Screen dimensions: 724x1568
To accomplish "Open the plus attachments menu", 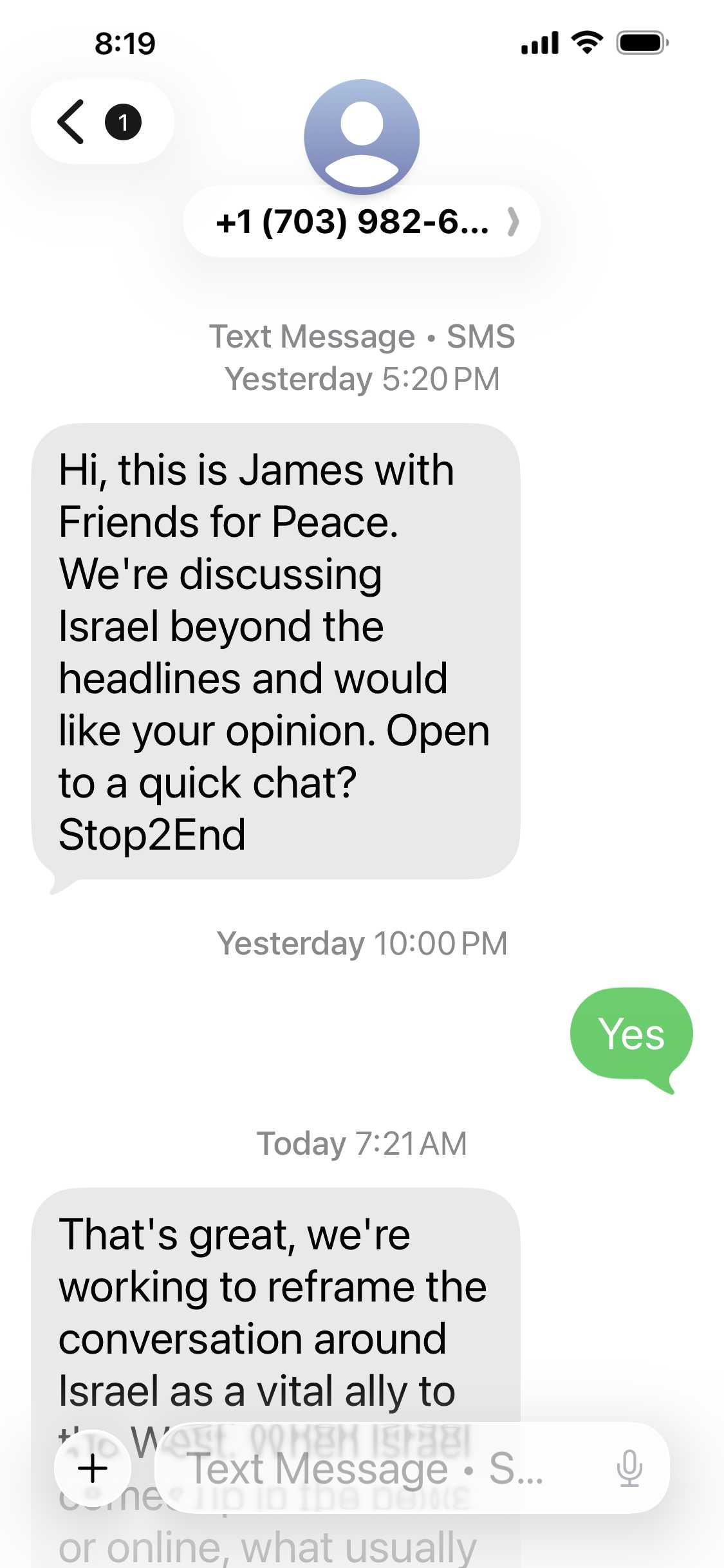I will 93,1468.
